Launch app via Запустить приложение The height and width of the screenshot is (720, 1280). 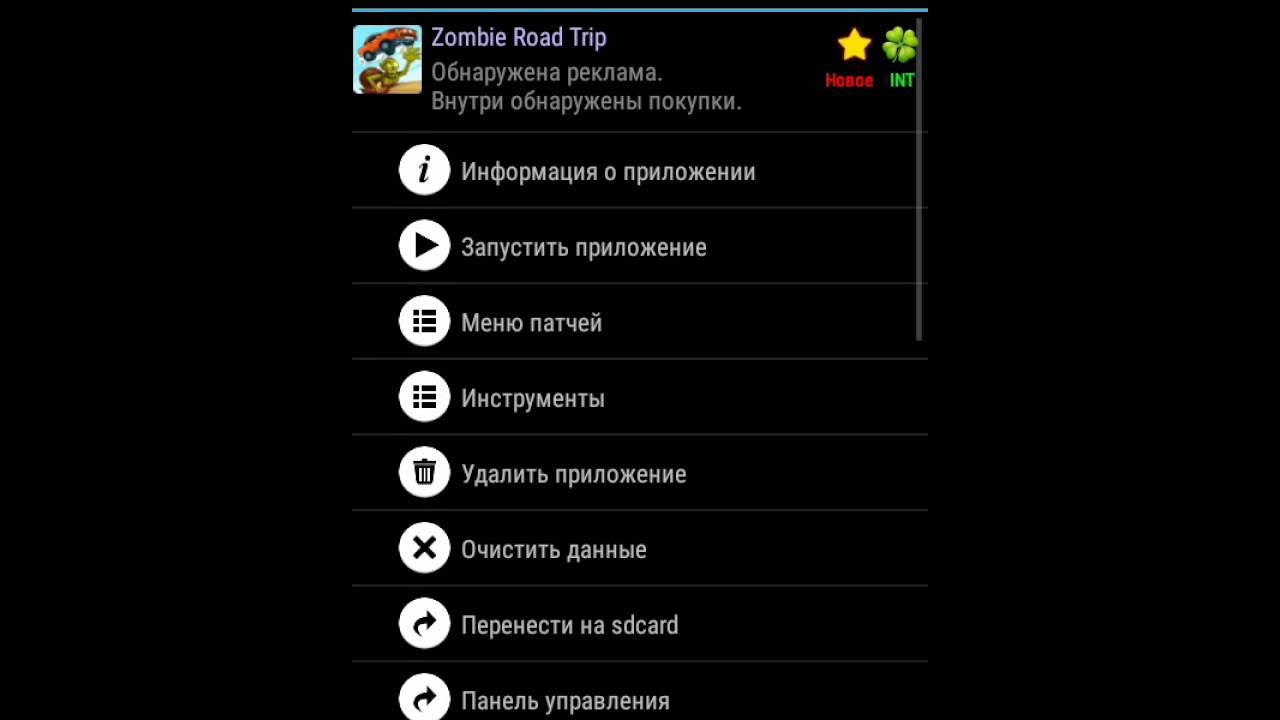point(583,247)
